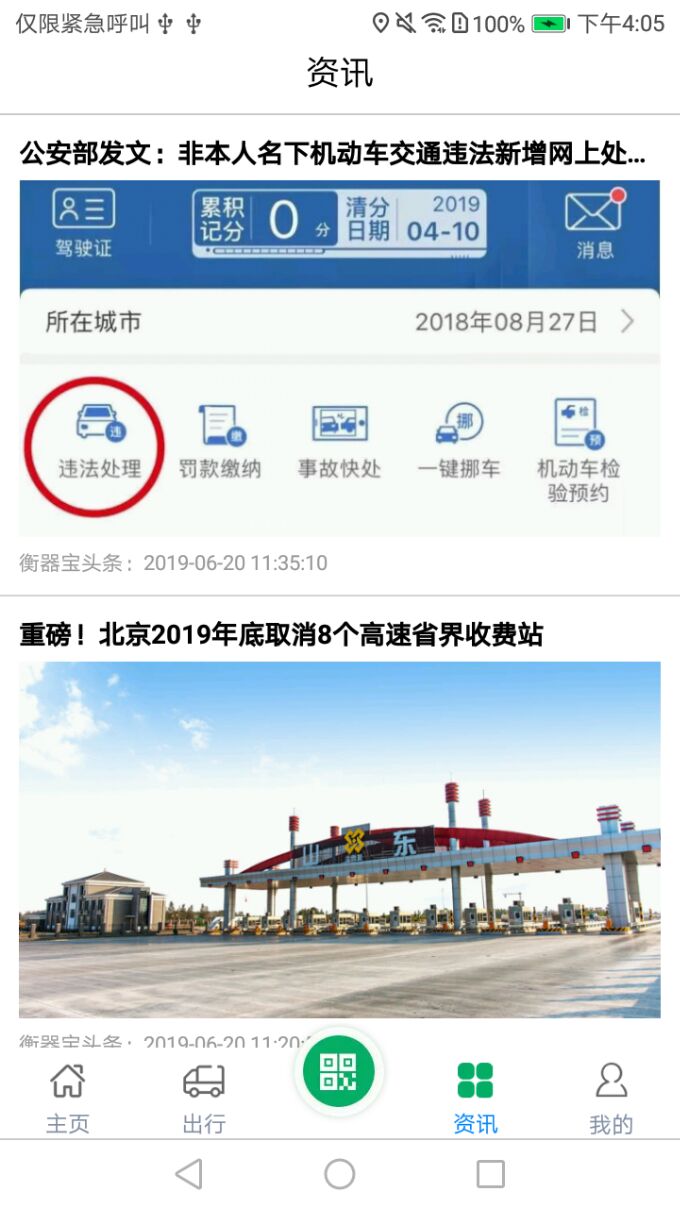Switch to the 出行 tab
The width and height of the screenshot is (680, 1208).
pyautogui.click(x=204, y=1097)
